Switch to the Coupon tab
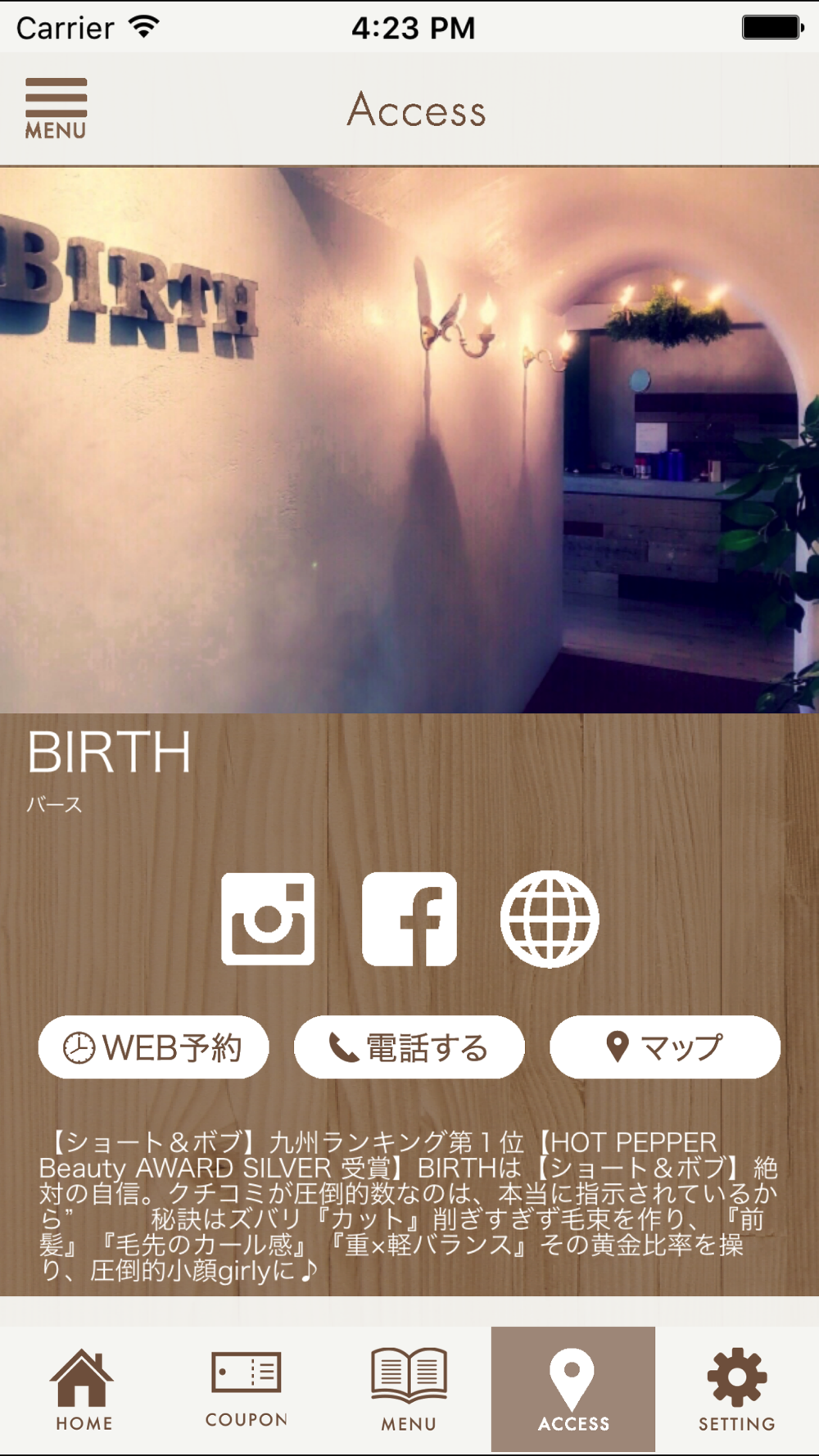The image size is (819, 1456). coord(246,1389)
